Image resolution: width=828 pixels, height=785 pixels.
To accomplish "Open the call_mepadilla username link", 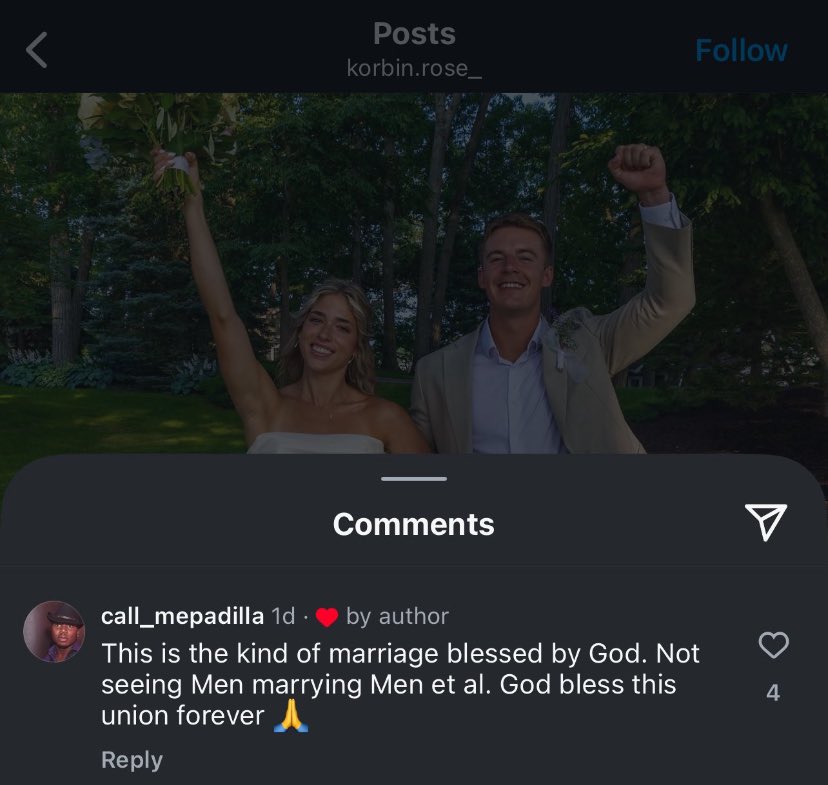I will coord(182,616).
